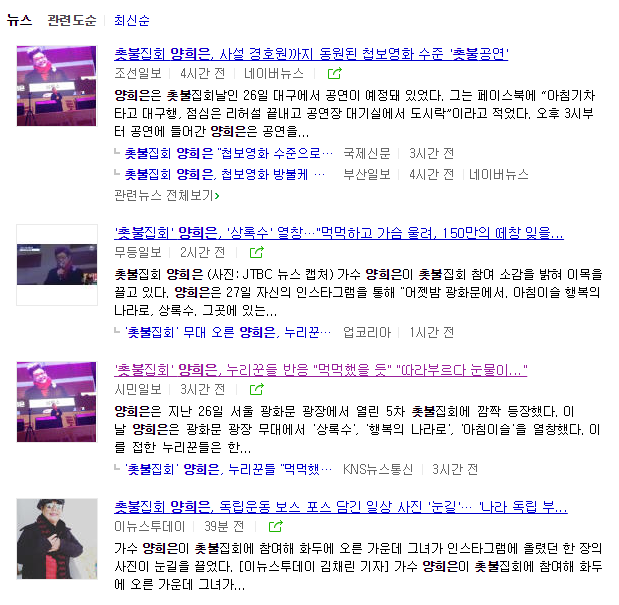Open headline '누리꾼들 반응 먹먹했을 듯'

pos(321,371)
